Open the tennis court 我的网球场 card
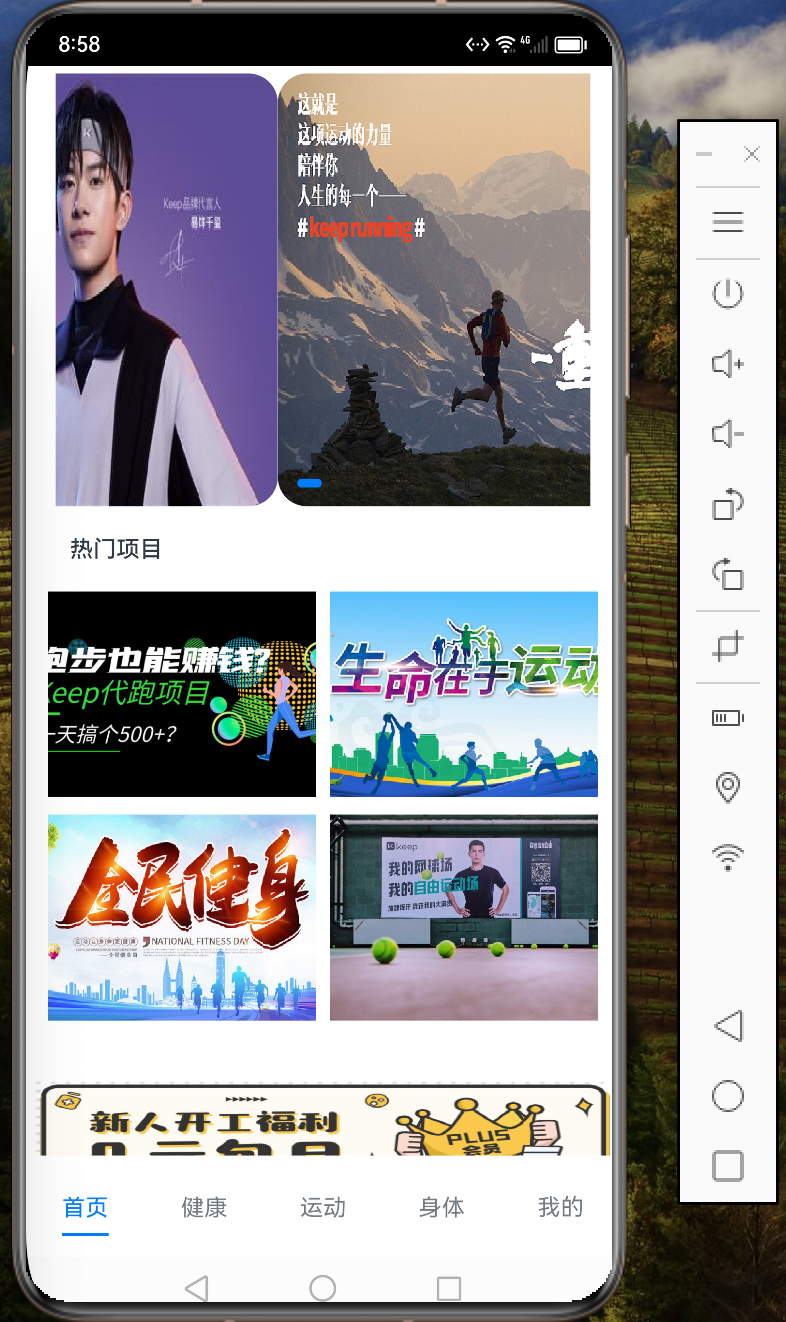Viewport: 786px width, 1322px height. click(x=464, y=917)
